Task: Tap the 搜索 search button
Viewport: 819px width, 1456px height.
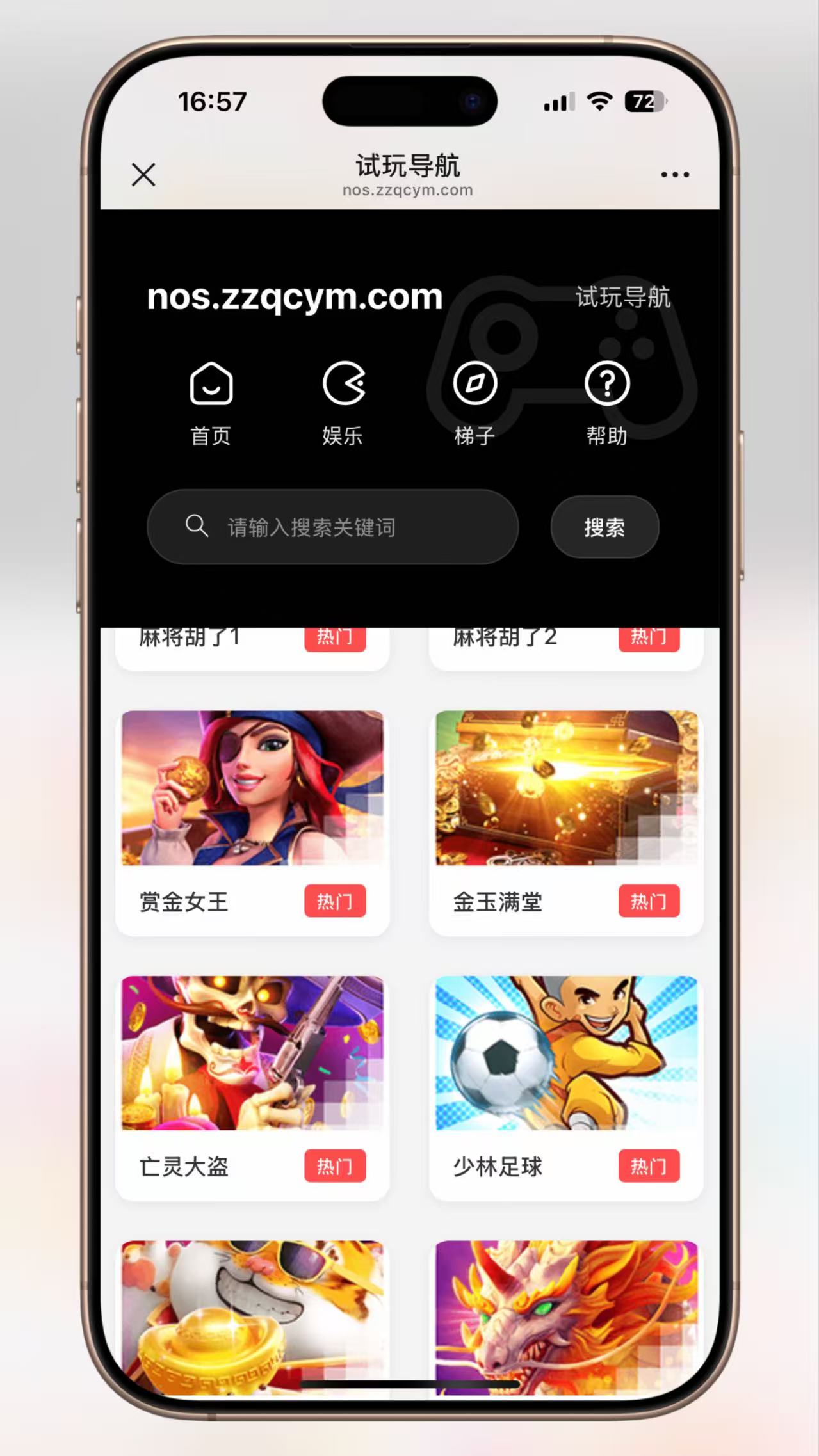Action: (x=604, y=527)
